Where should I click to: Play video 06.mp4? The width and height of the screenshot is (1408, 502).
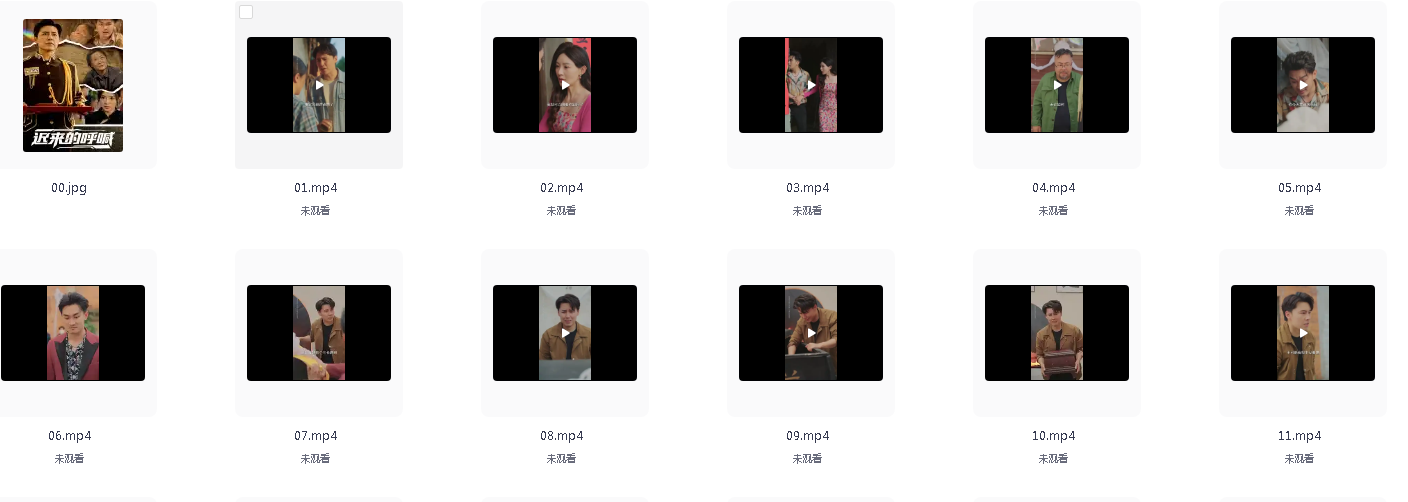(x=73, y=333)
